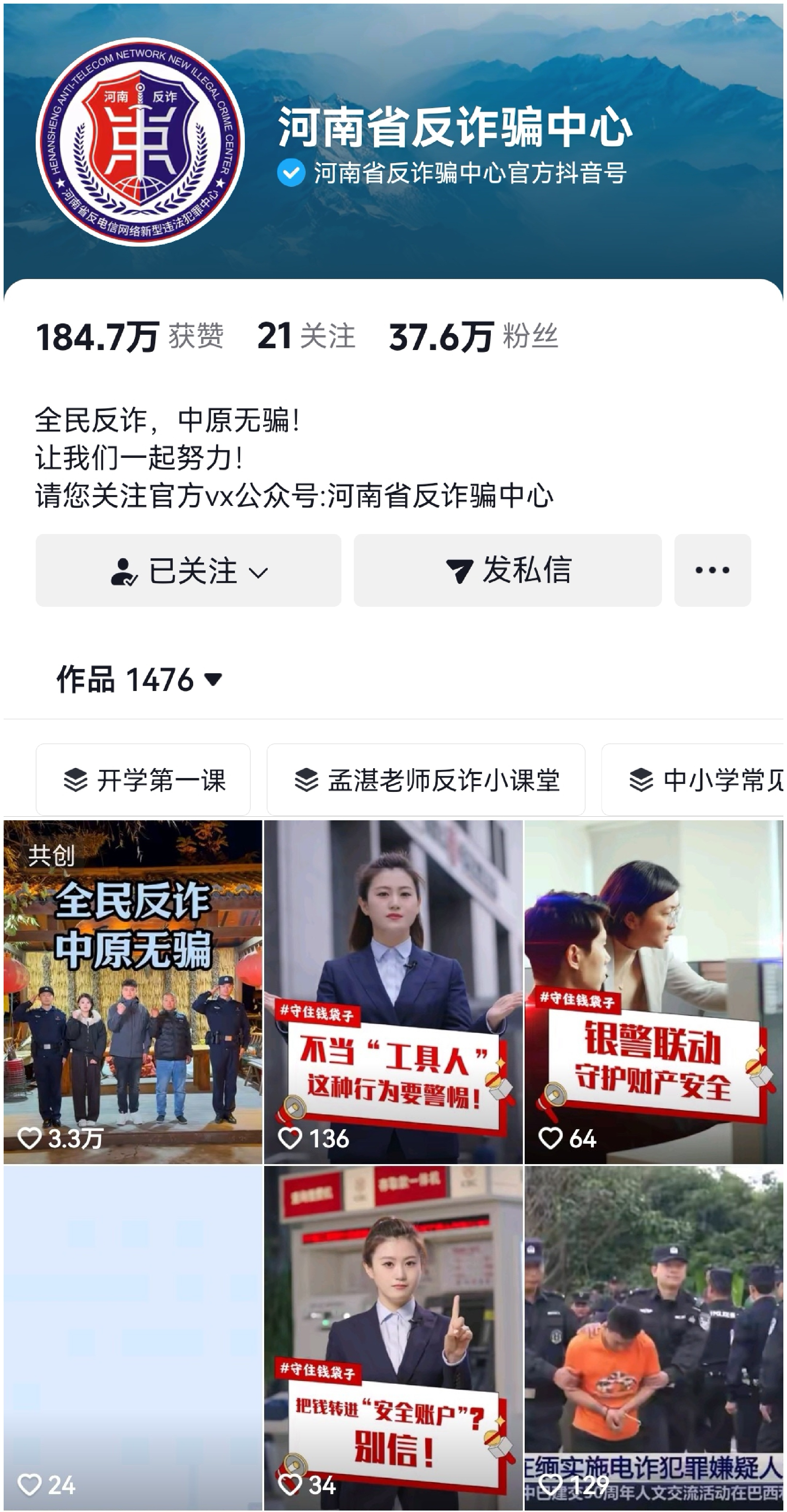Open the 孟湛老师反诈小课堂 collection
The height and width of the screenshot is (1512, 787).
tap(426, 780)
